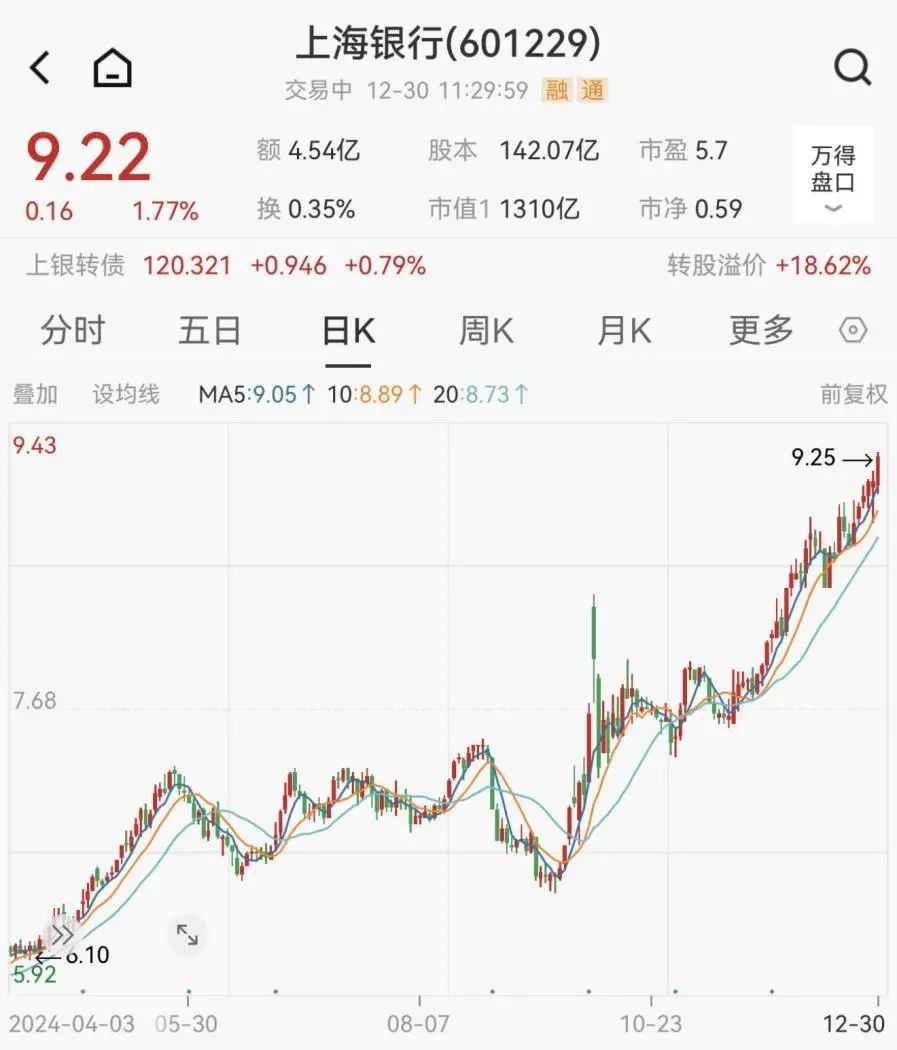Switch to the 周K chart tab
The width and height of the screenshot is (897, 1050).
pyautogui.click(x=486, y=330)
